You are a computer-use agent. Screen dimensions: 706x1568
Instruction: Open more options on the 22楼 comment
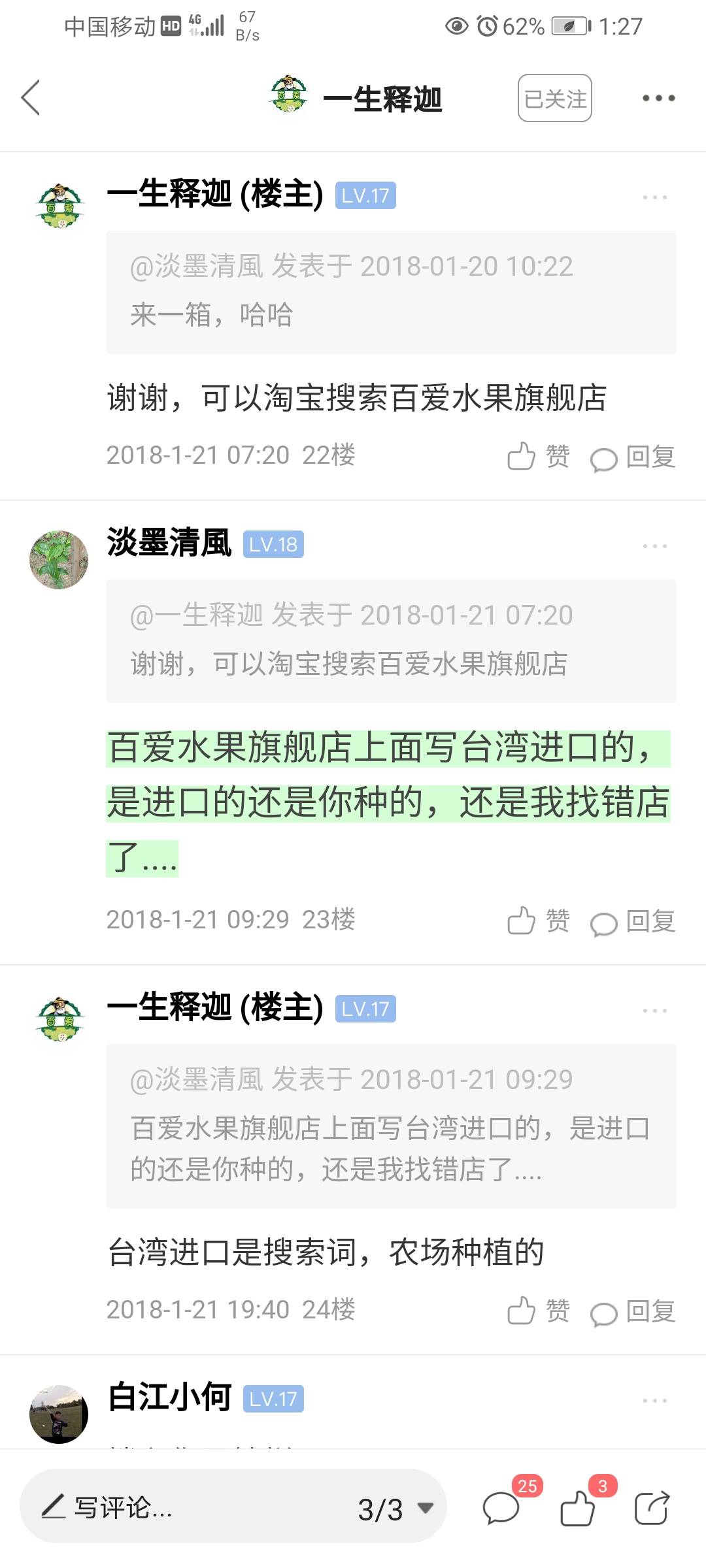point(654,197)
